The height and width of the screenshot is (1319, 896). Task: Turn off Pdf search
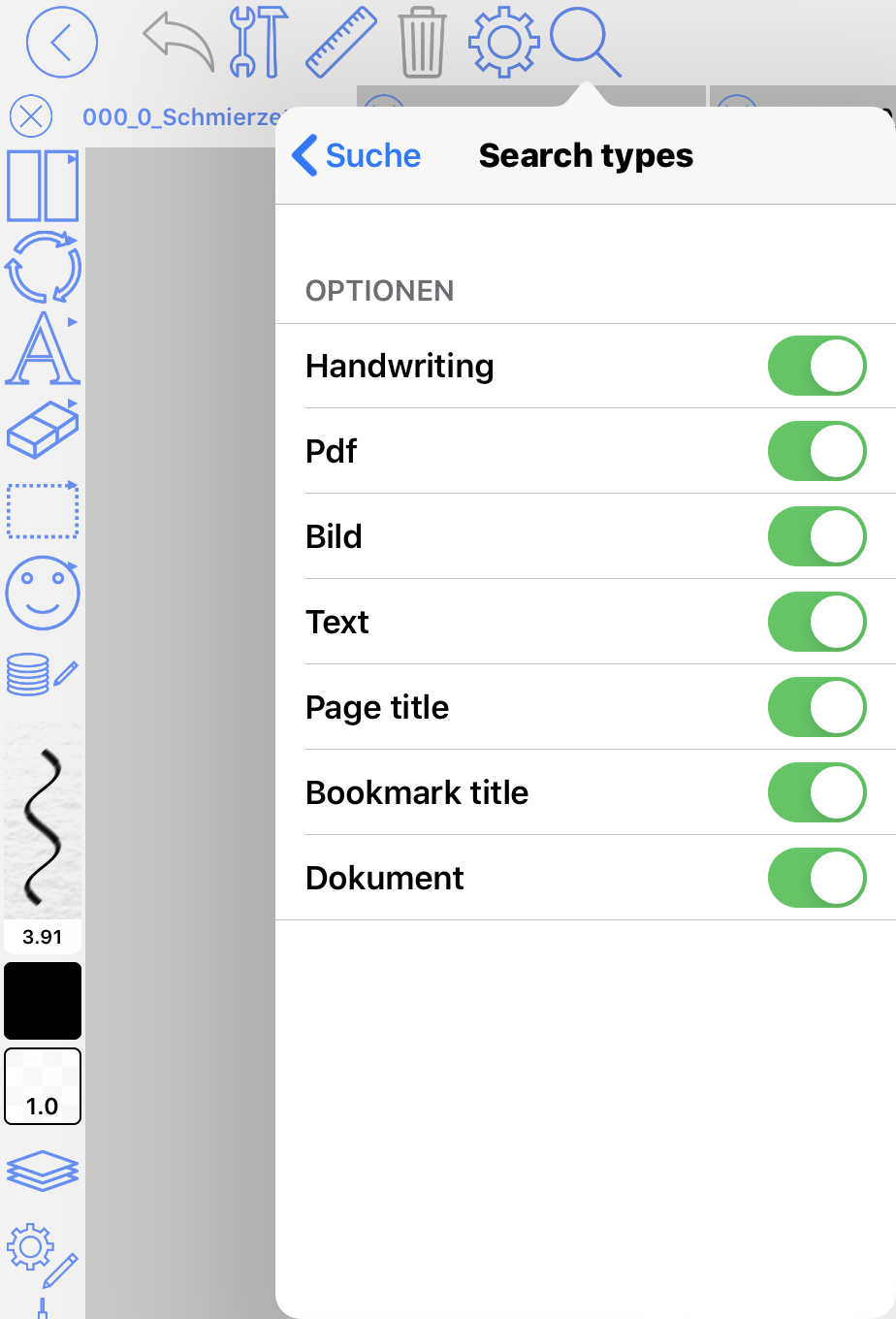point(816,451)
